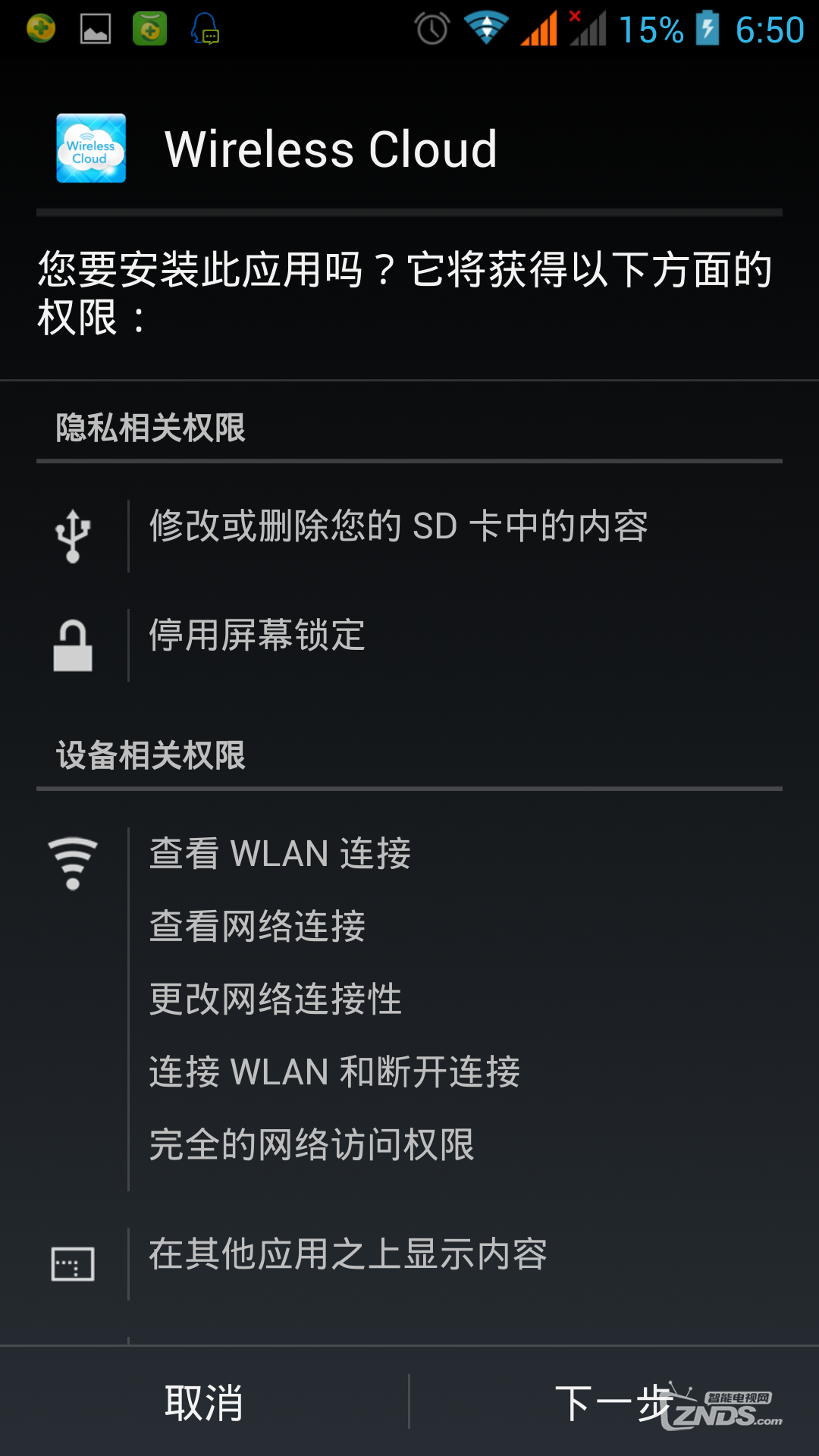Open the 停用屏幕锁定 permission details

pos(258,635)
